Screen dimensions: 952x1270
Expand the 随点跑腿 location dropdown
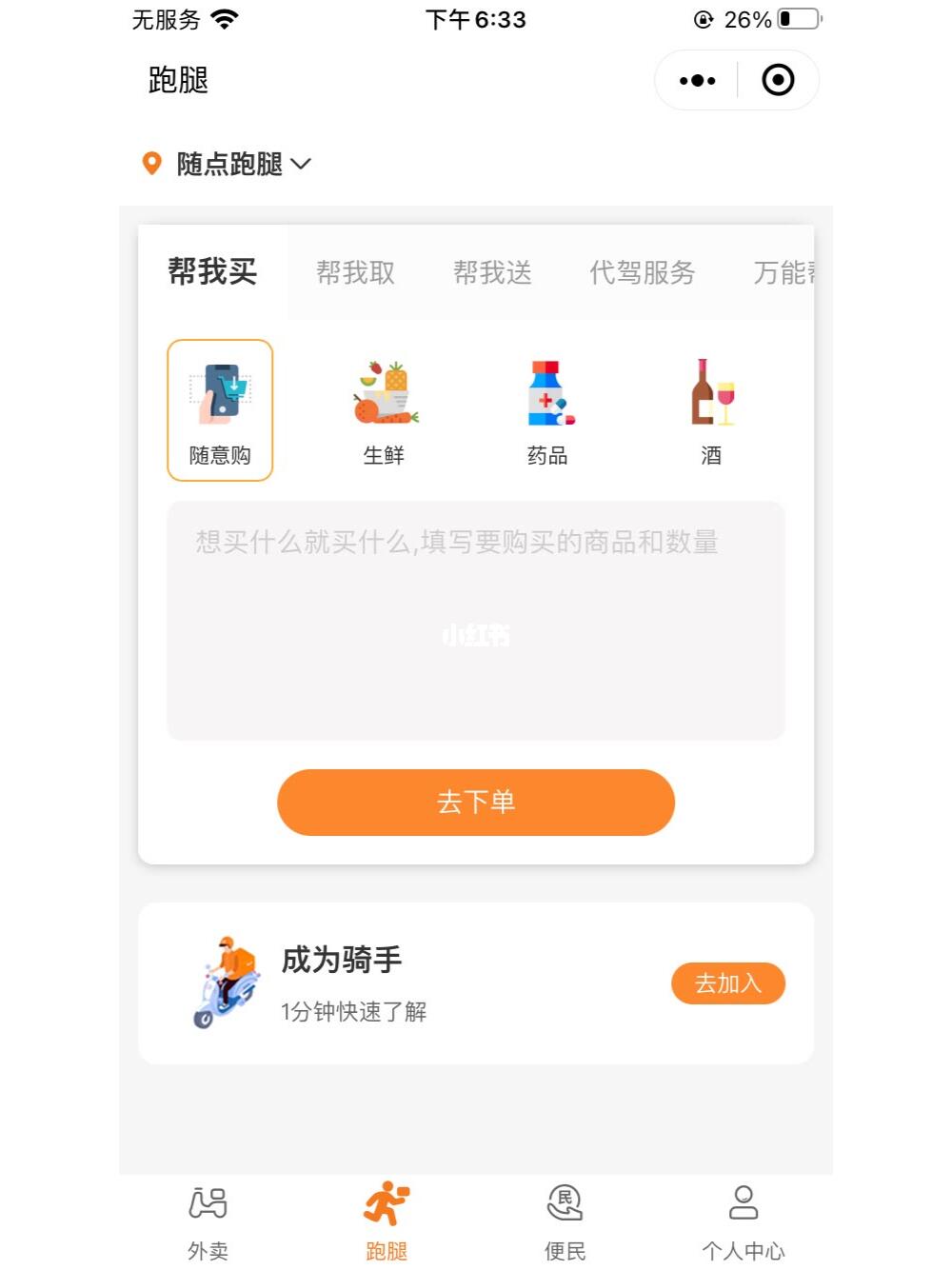pyautogui.click(x=301, y=165)
